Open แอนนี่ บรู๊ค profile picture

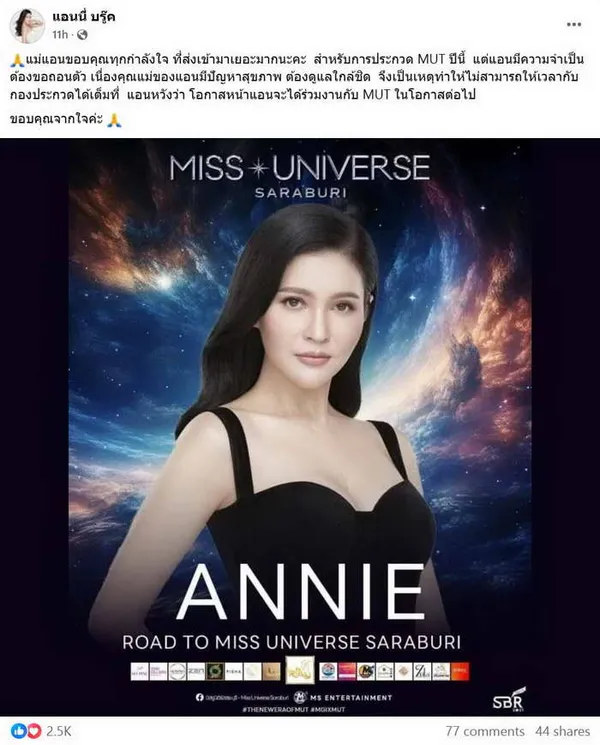[27, 26]
